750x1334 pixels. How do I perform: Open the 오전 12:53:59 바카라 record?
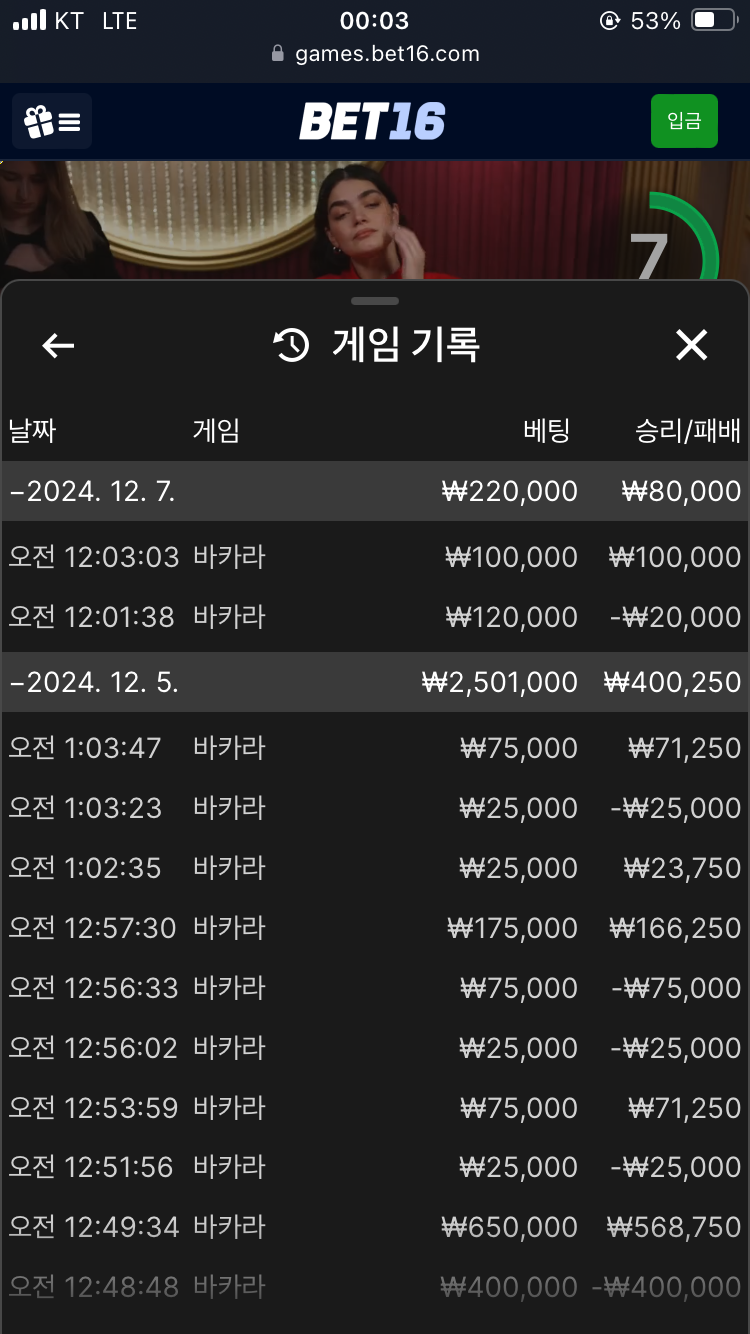pyautogui.click(x=375, y=1108)
